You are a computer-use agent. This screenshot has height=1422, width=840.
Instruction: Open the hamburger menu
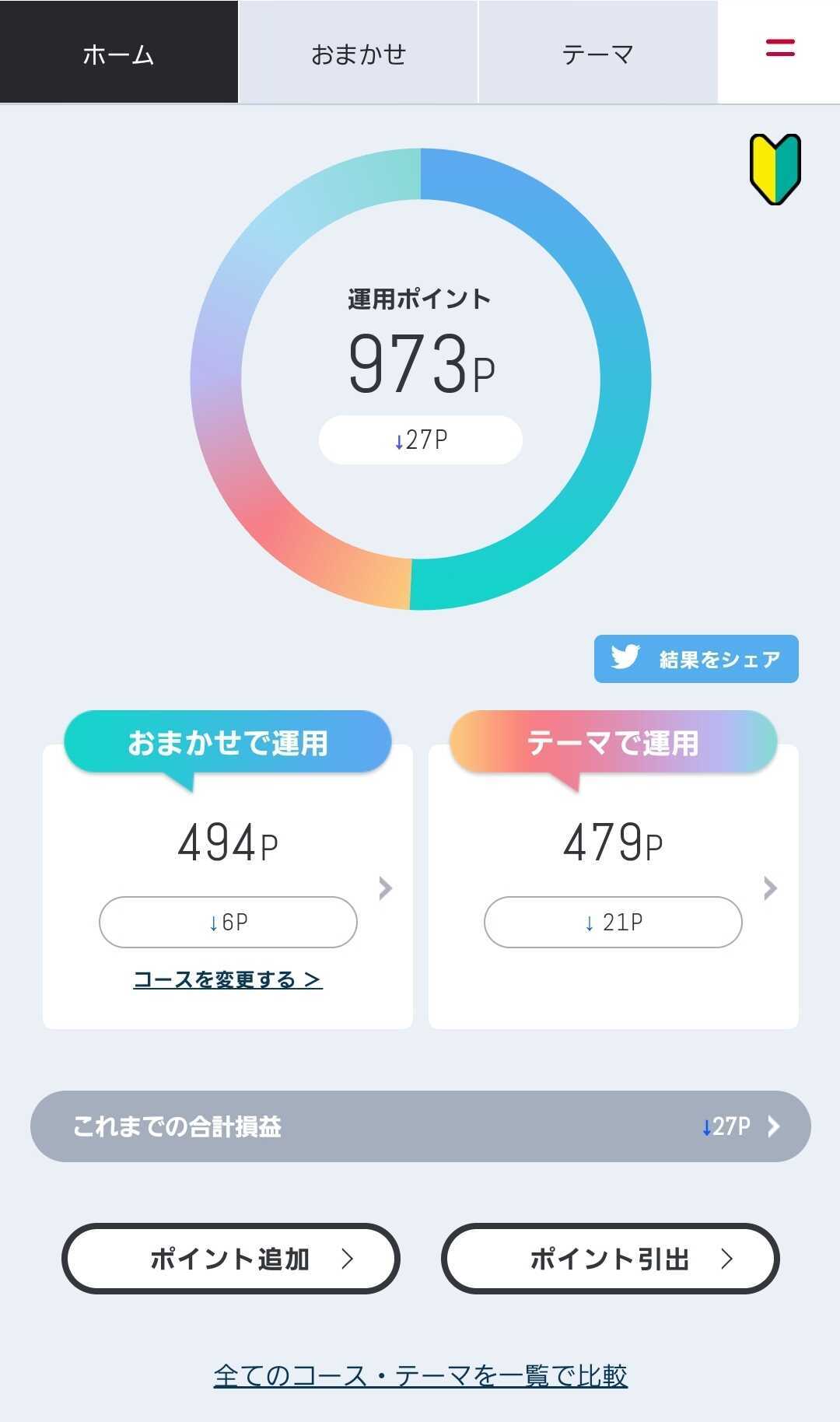(x=779, y=48)
